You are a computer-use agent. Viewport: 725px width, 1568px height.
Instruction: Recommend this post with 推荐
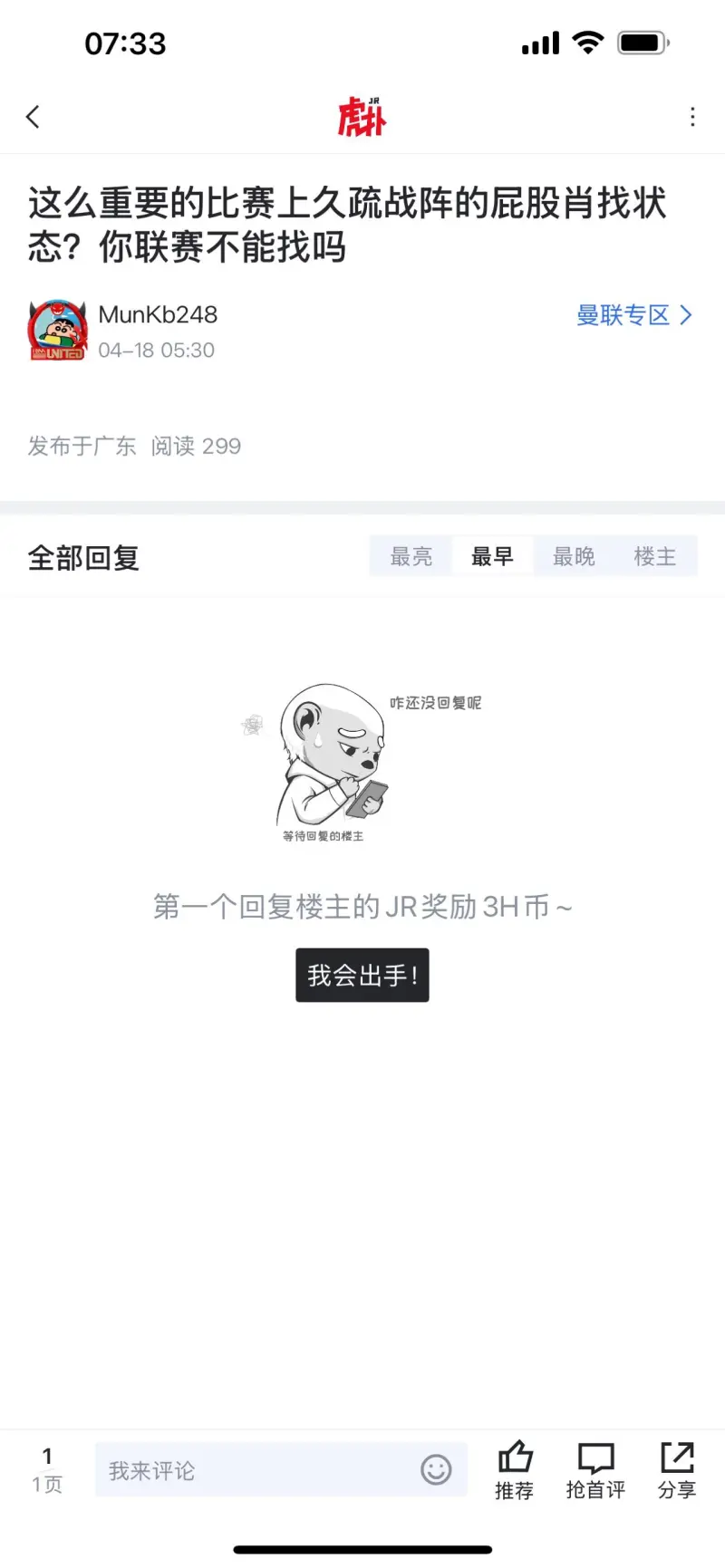514,1470
